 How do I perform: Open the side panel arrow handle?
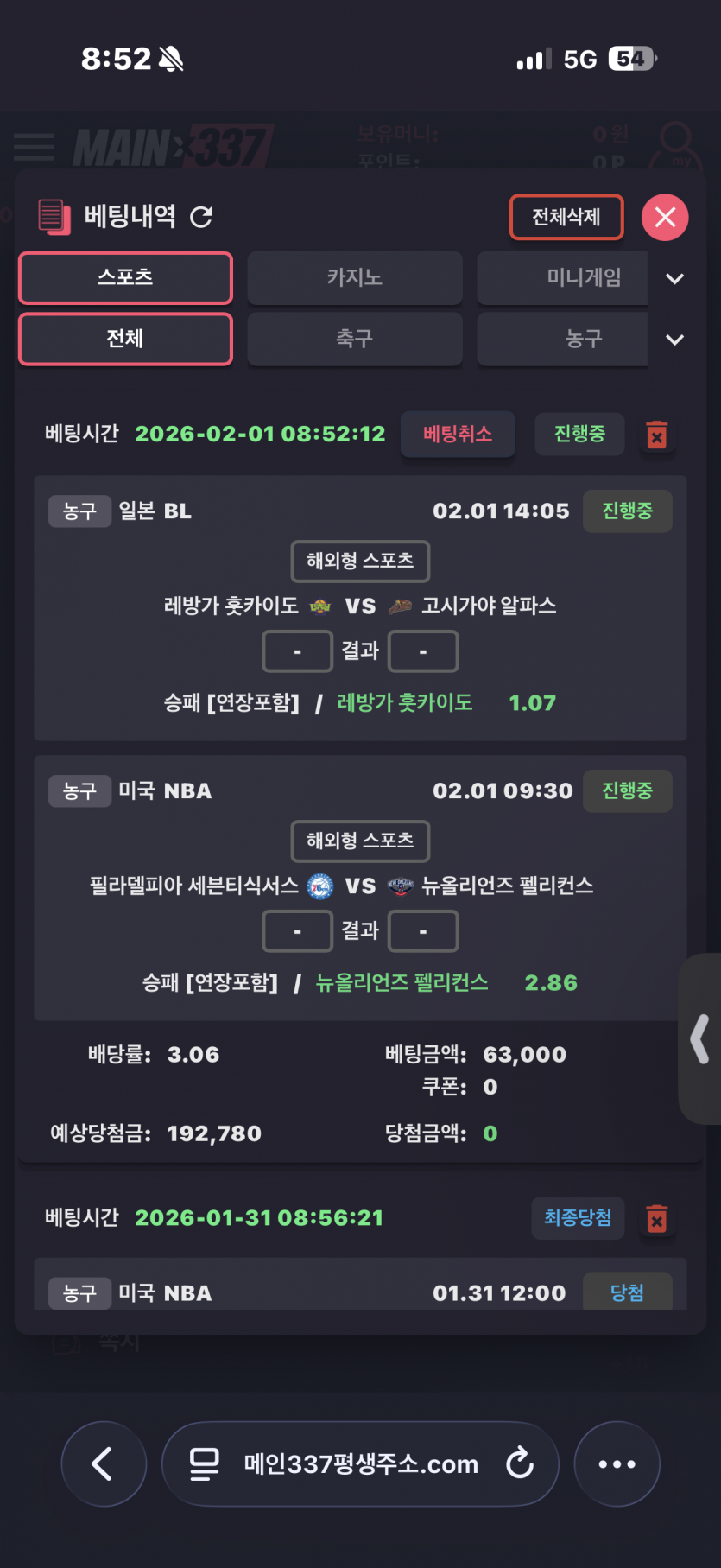pyautogui.click(x=700, y=1038)
